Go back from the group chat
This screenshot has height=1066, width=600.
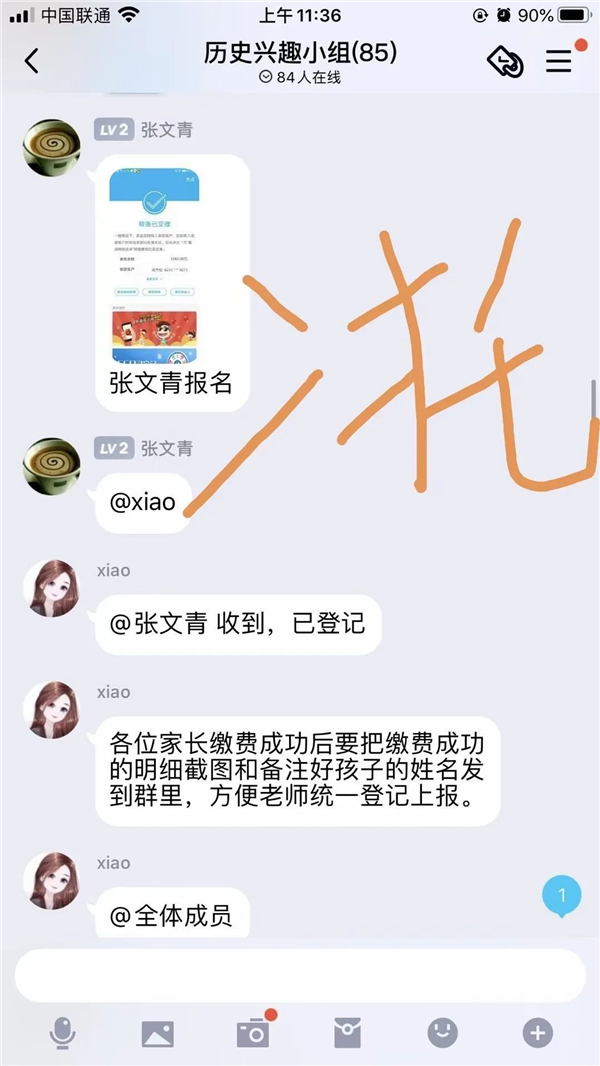(32, 61)
